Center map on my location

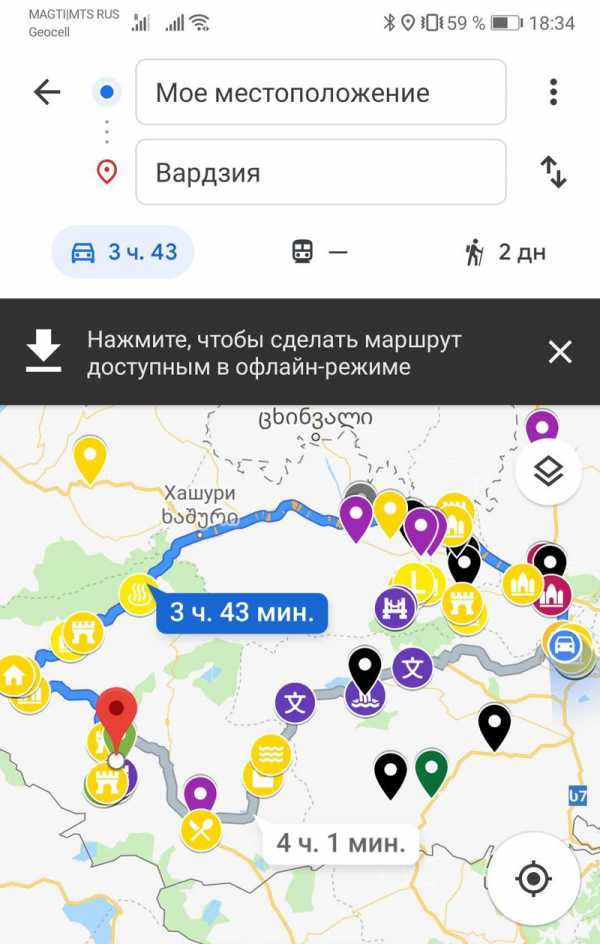tap(534, 879)
